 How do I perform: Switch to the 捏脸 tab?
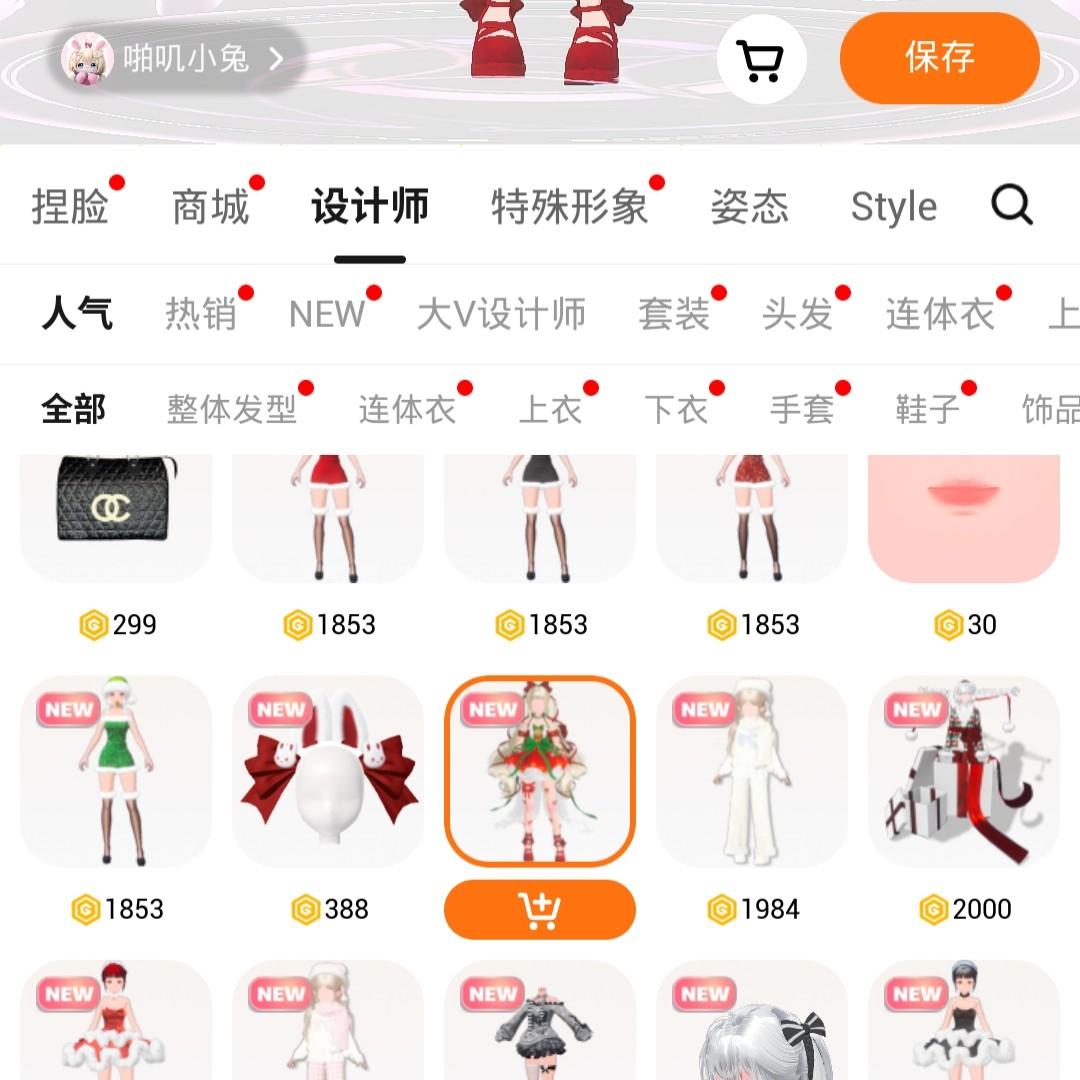[70, 206]
